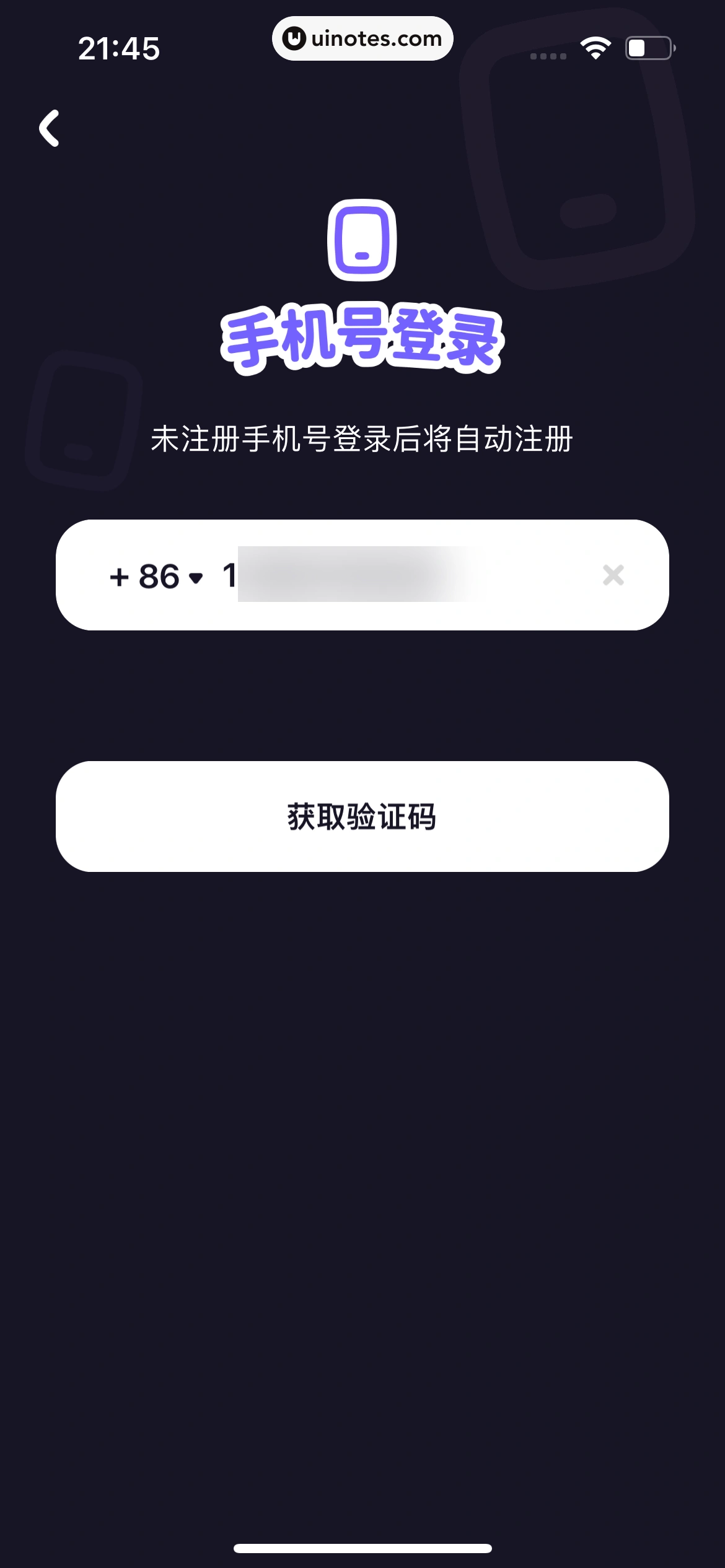The width and height of the screenshot is (725, 1568).
Task: Tap 获取验证码 to get verification code
Action: (x=362, y=816)
